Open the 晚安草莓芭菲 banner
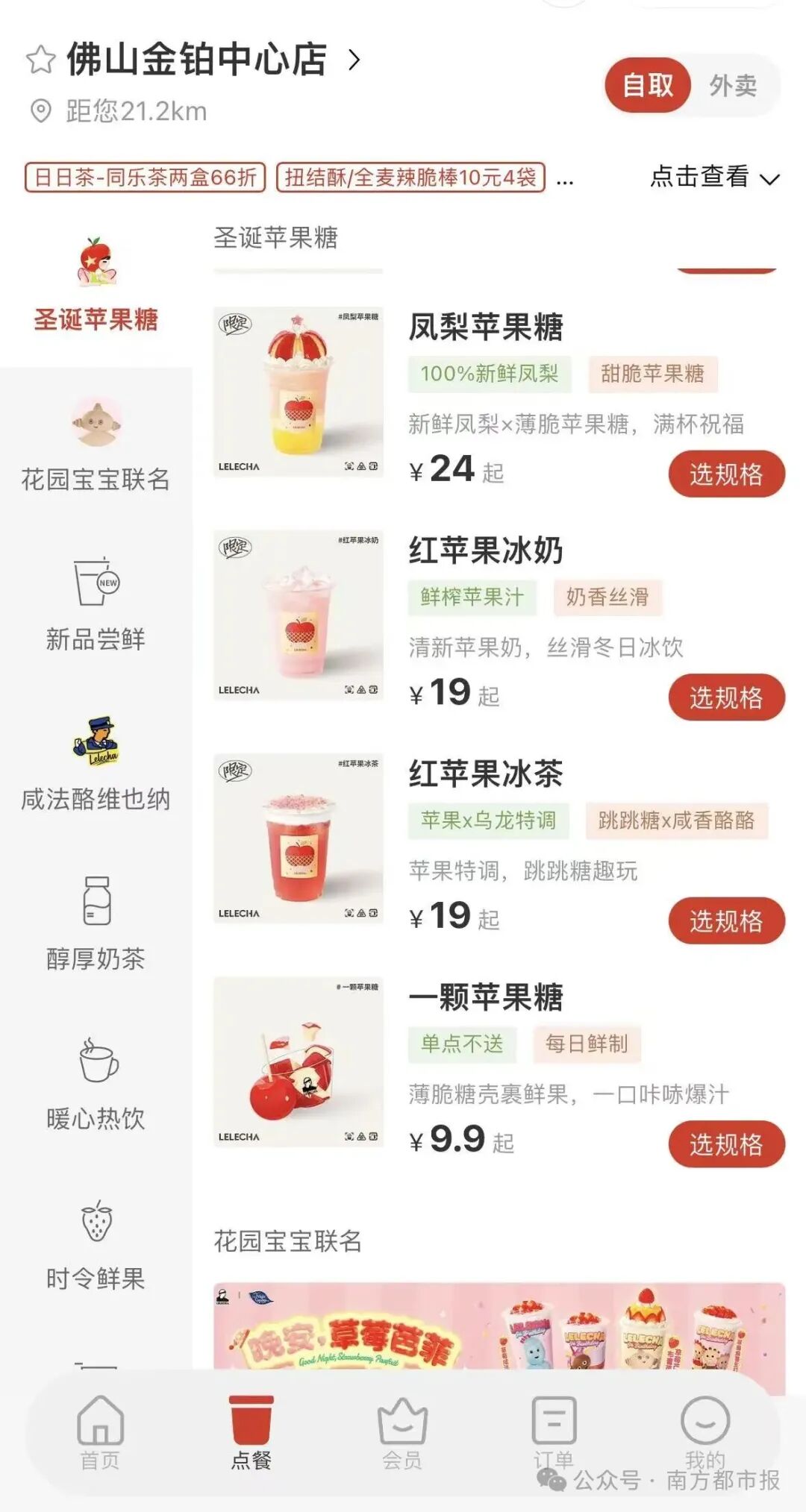 coord(499,1328)
